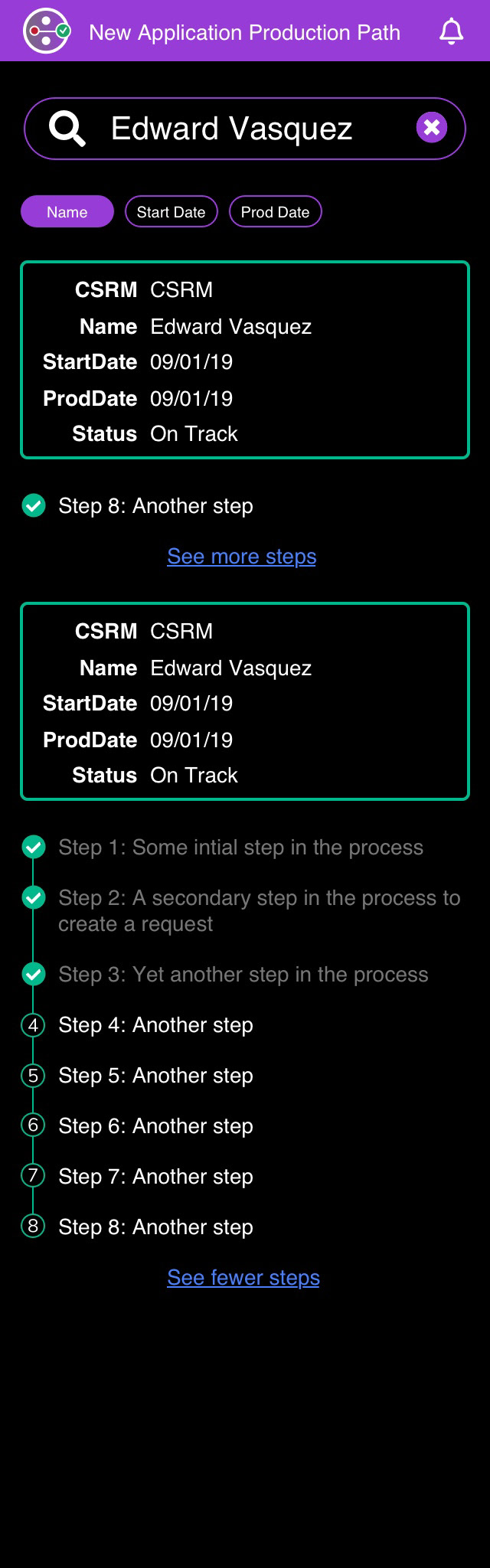Clear the Edward Vasquez search text

pyautogui.click(x=432, y=127)
